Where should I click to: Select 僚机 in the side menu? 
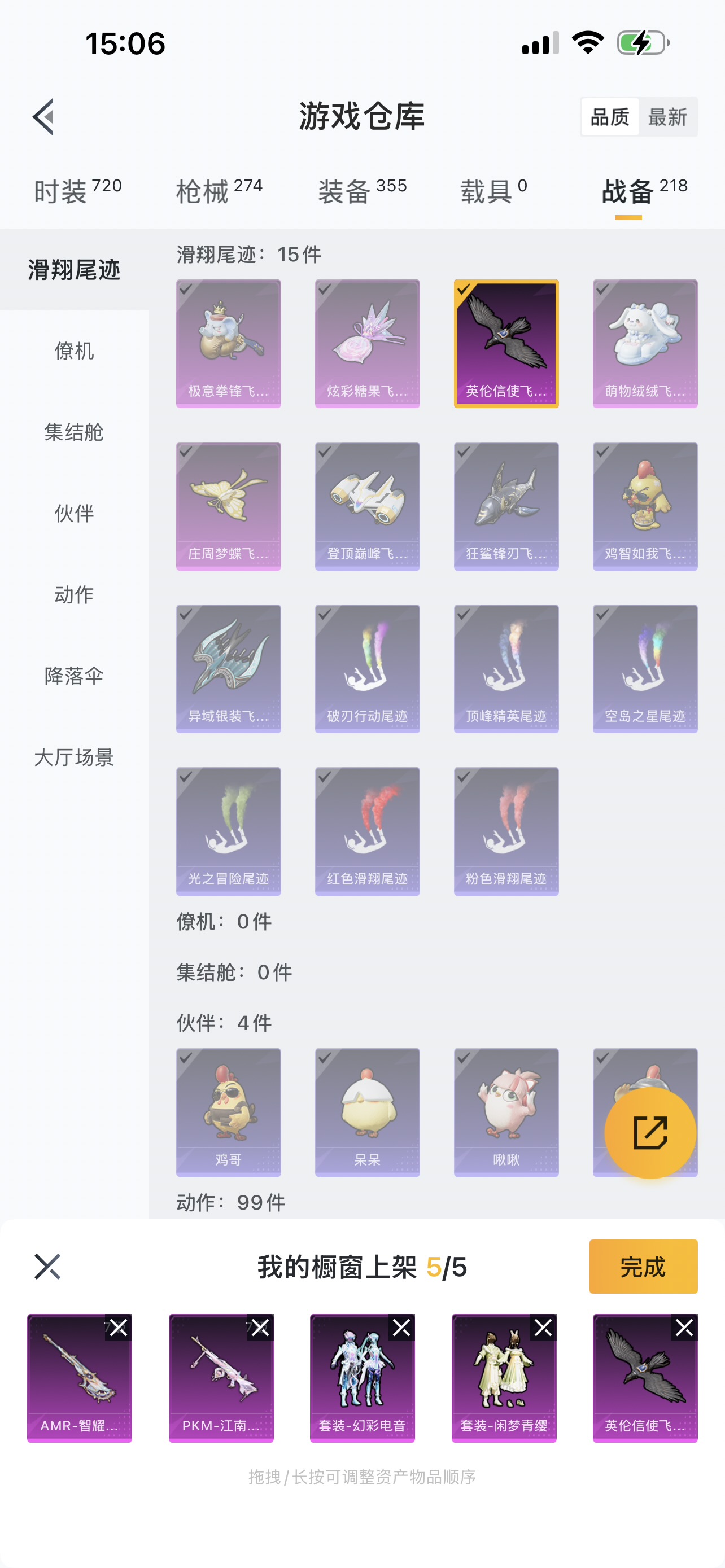point(73,351)
